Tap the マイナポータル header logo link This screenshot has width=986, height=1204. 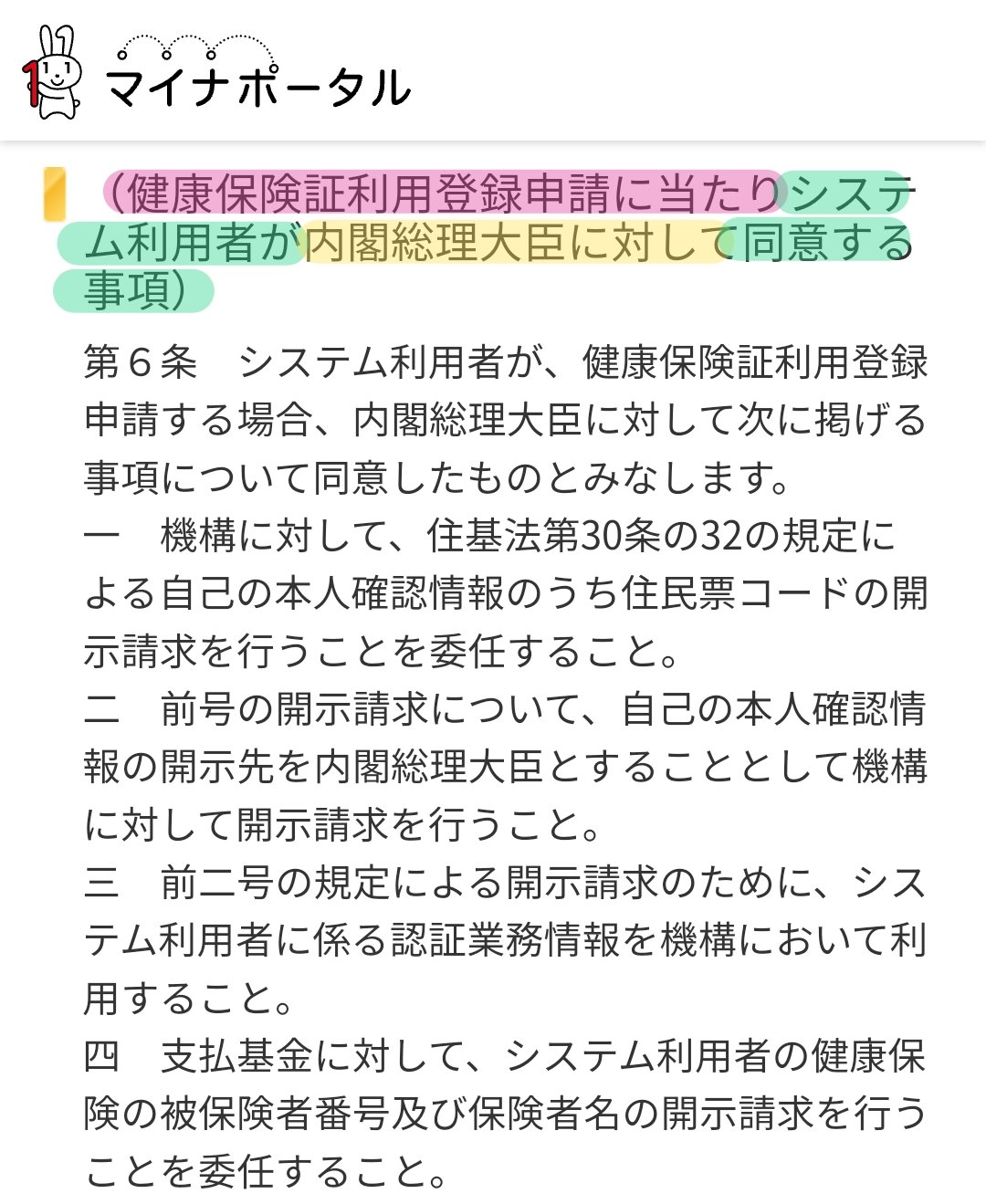coord(217,75)
